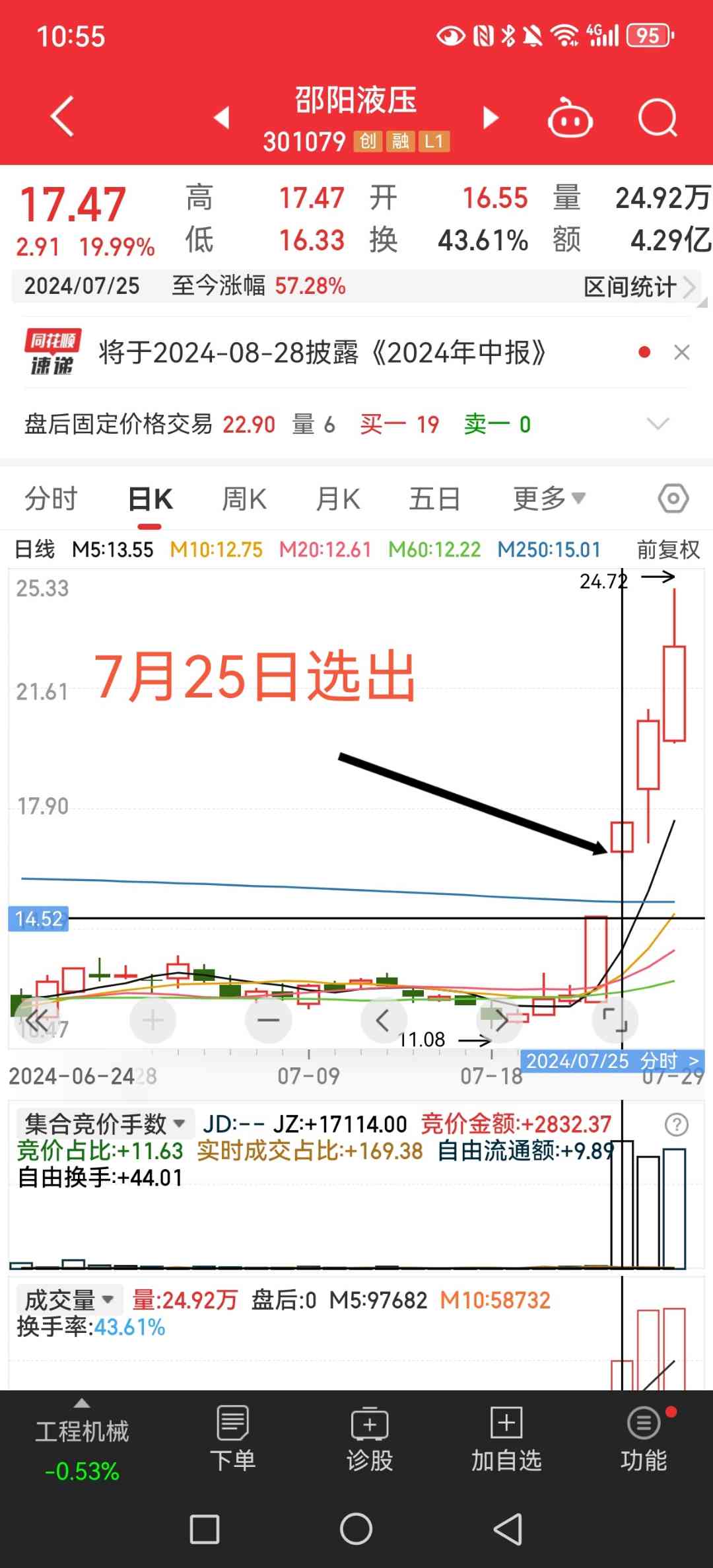Zoom out the K-line chart with minus icon
713x1568 pixels.
(268, 1020)
